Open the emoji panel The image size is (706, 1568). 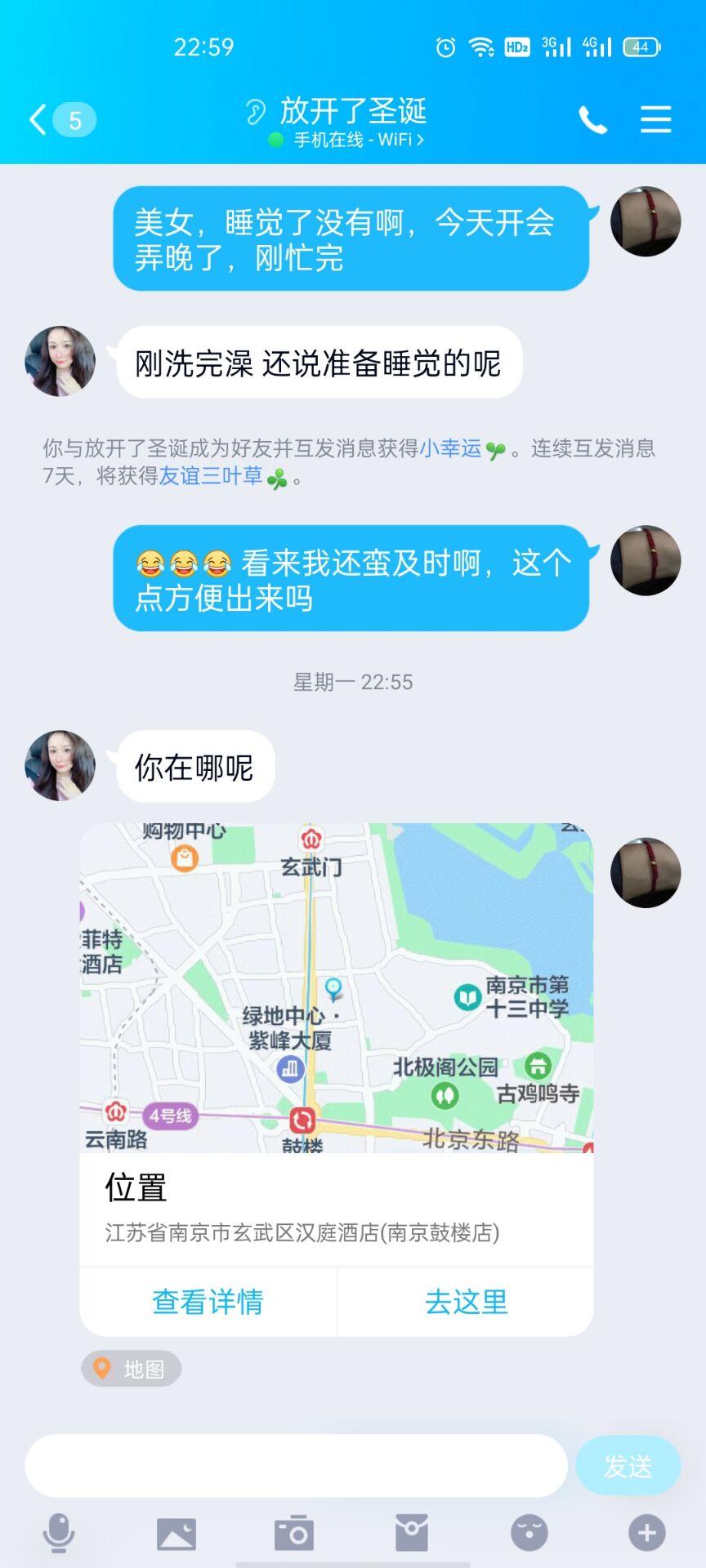529,1533
